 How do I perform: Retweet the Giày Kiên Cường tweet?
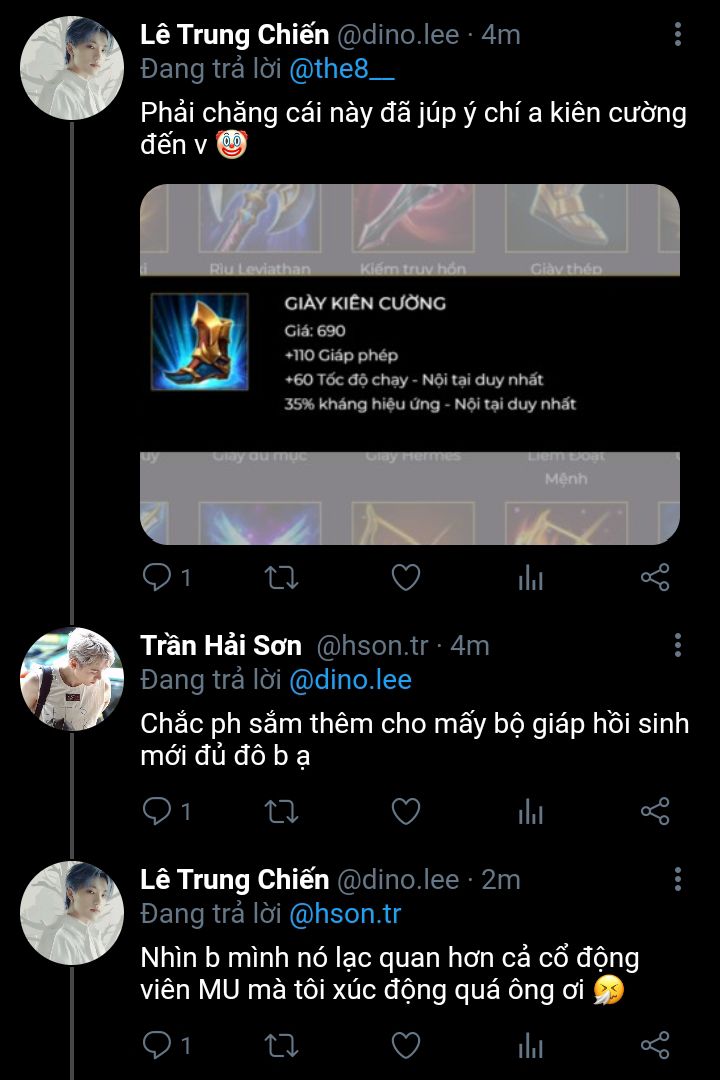point(282,577)
